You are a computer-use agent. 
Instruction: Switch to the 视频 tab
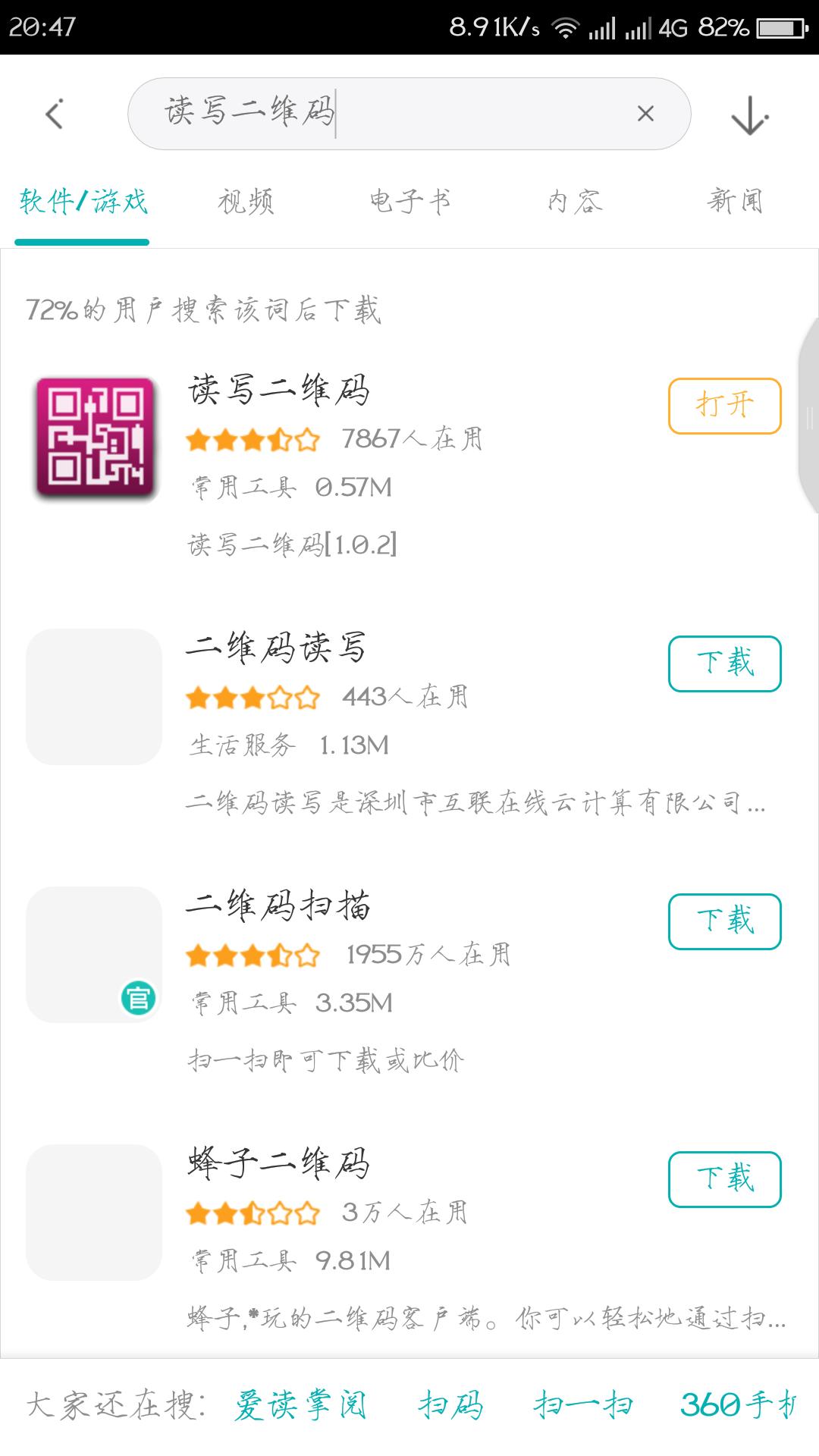246,201
